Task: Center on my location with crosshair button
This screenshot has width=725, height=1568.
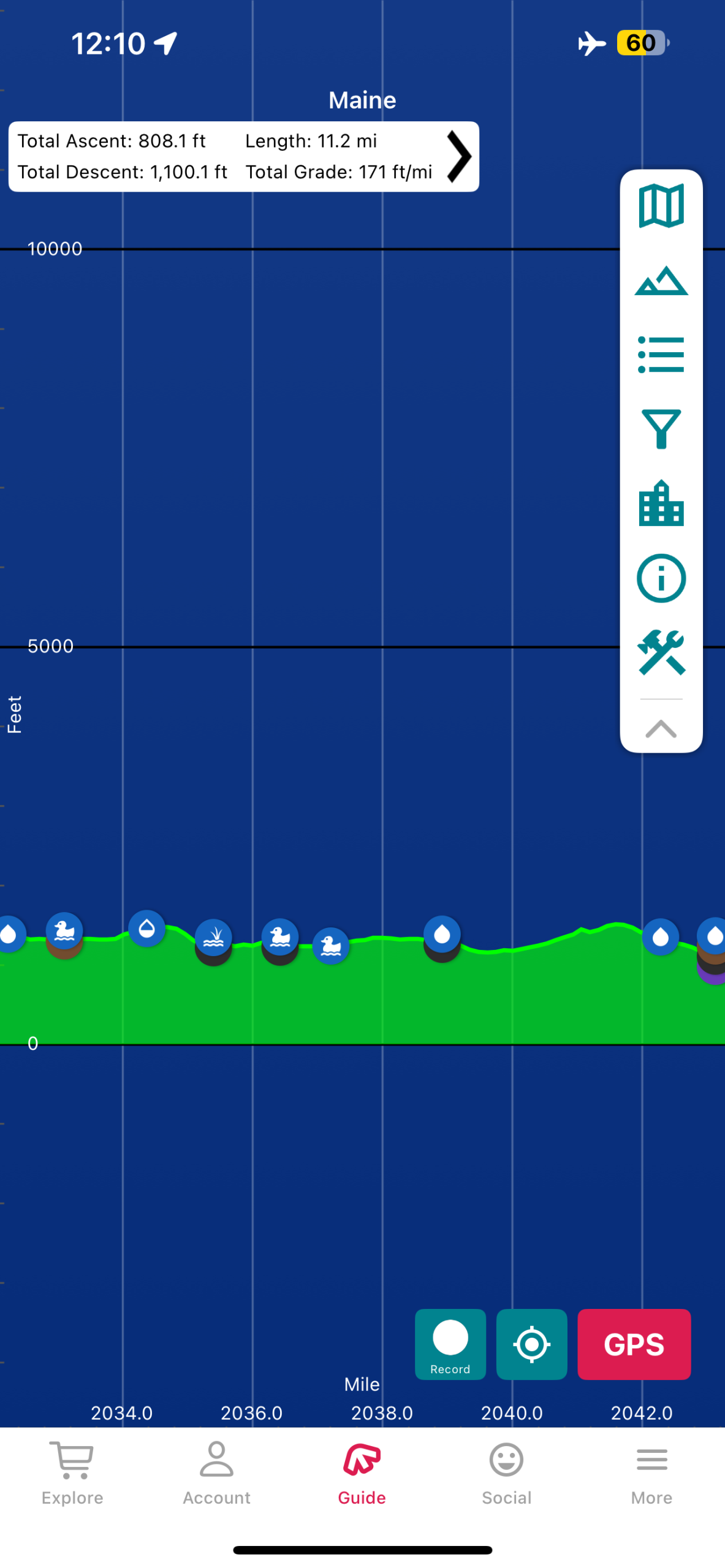Action: pos(531,1343)
